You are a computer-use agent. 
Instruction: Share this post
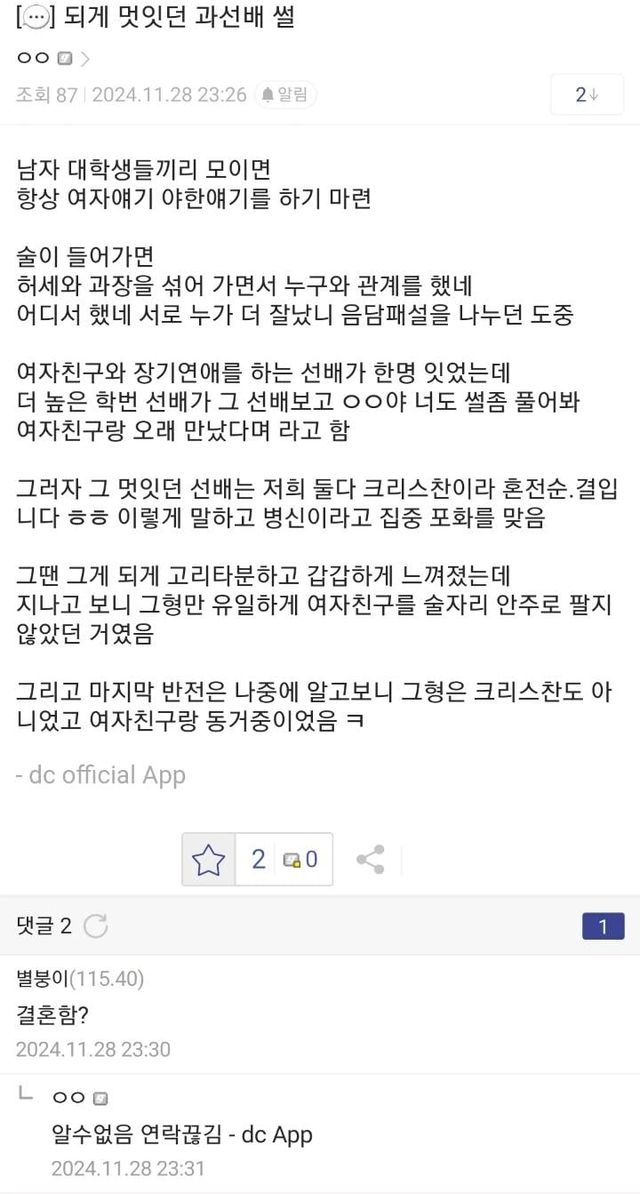(370, 859)
